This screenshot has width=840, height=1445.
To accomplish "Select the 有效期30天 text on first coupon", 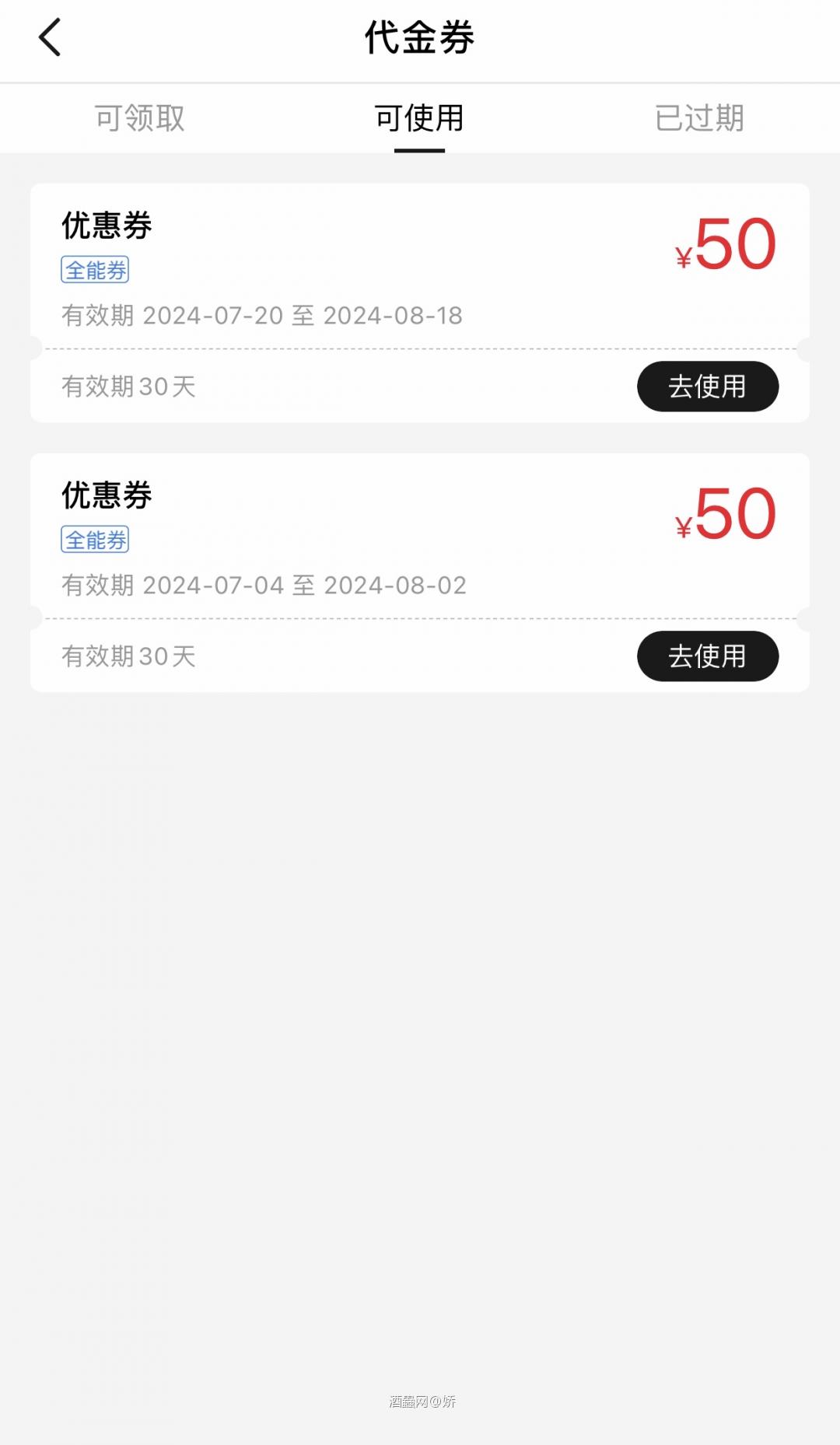I will tap(128, 387).
